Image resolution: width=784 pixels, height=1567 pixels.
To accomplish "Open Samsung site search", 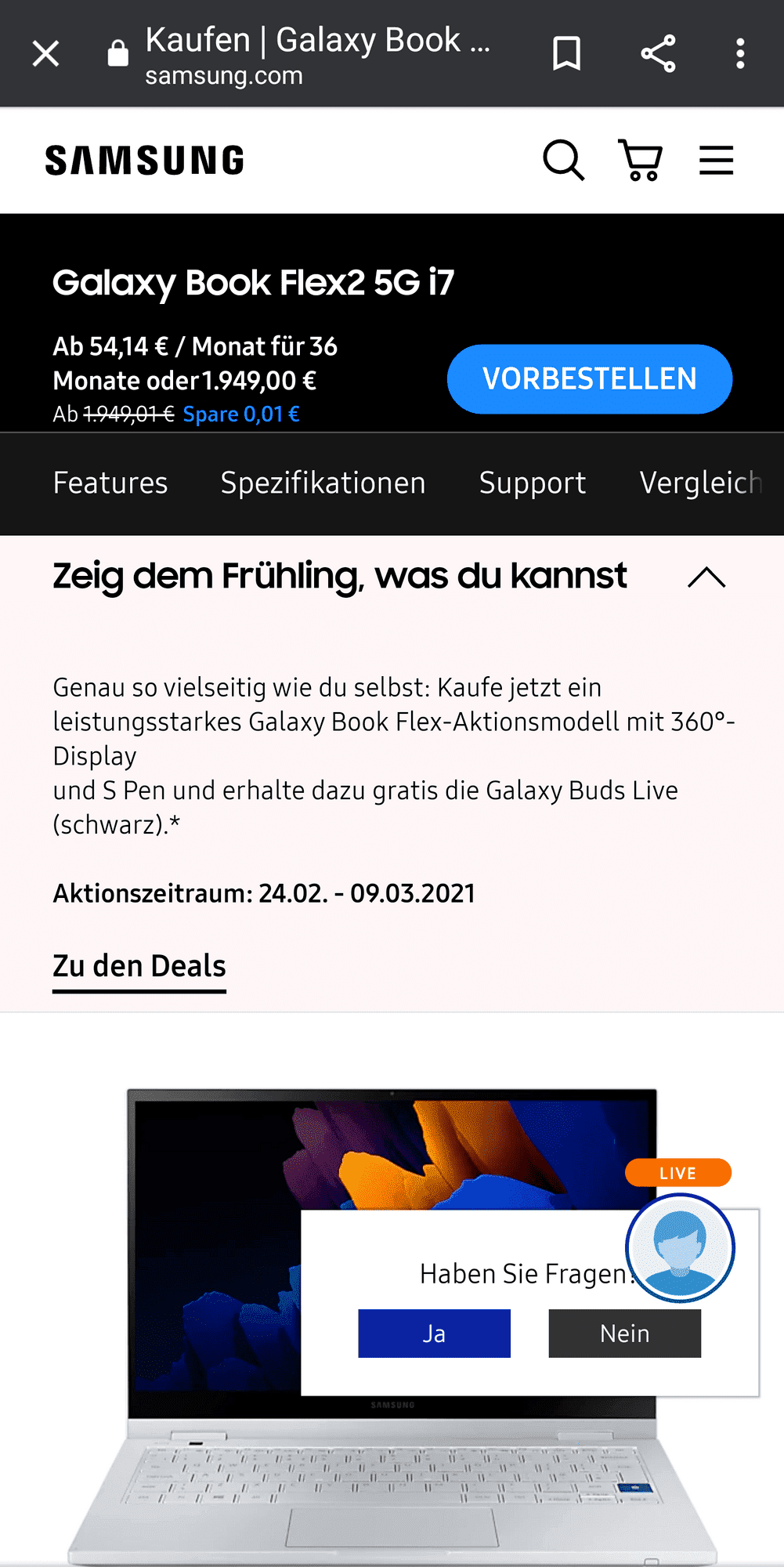I will [563, 161].
